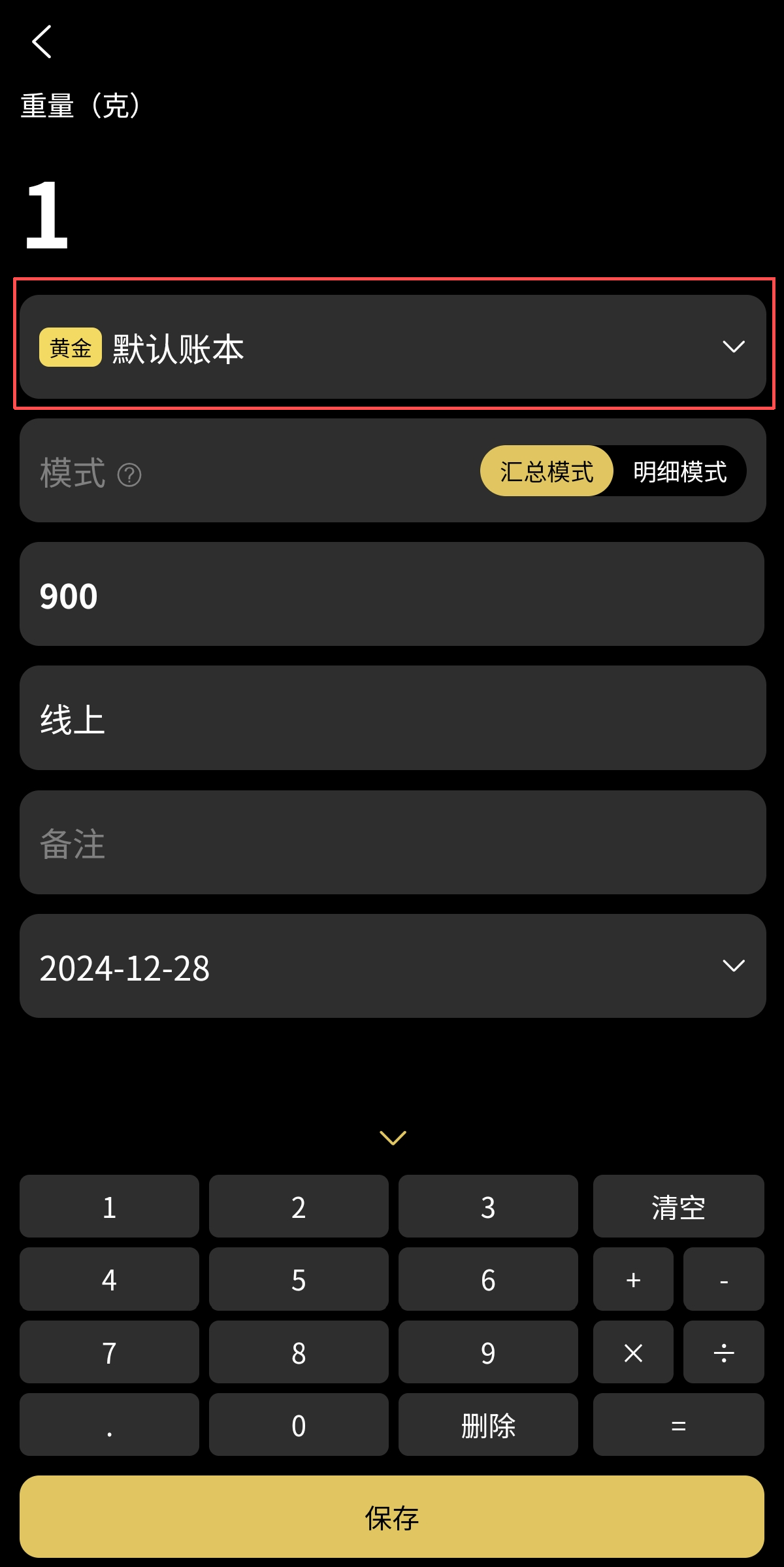Tap the multiply operator key
The height and width of the screenshot is (1567, 784).
(633, 1353)
